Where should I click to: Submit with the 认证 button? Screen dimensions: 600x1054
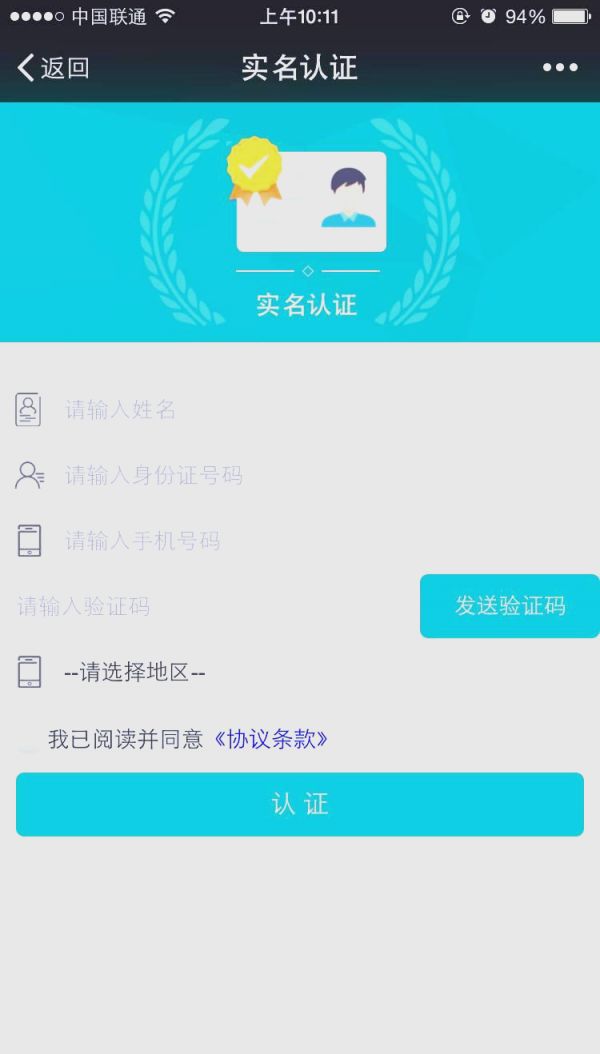click(300, 804)
